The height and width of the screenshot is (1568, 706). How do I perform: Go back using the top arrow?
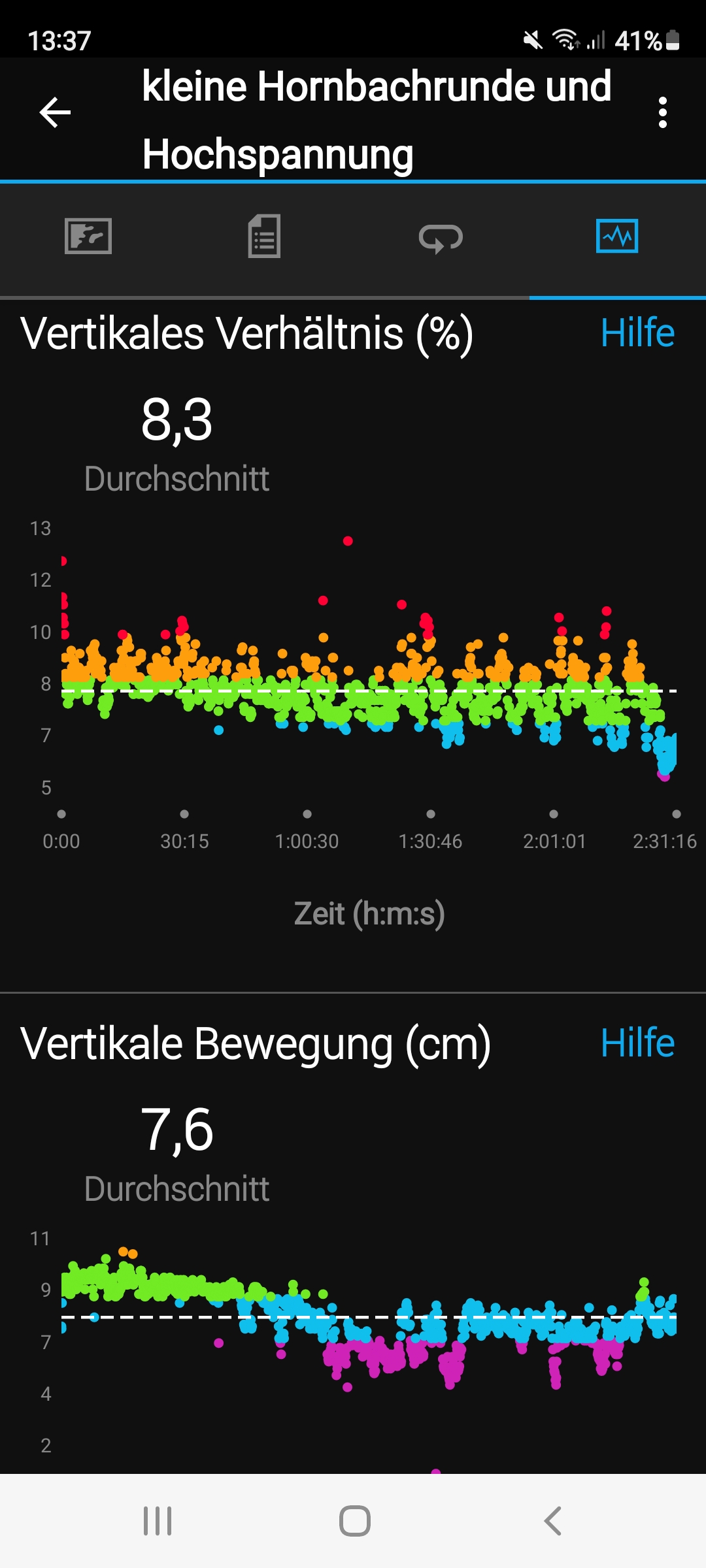pyautogui.click(x=55, y=112)
